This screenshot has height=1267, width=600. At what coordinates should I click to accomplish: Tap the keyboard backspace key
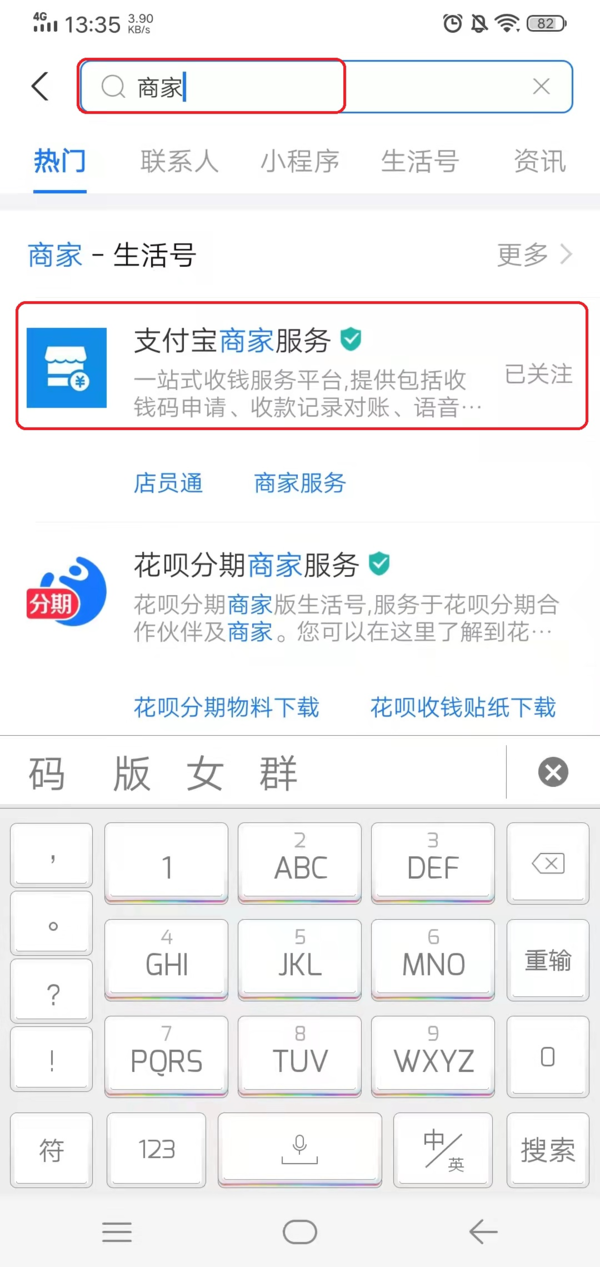(548, 863)
